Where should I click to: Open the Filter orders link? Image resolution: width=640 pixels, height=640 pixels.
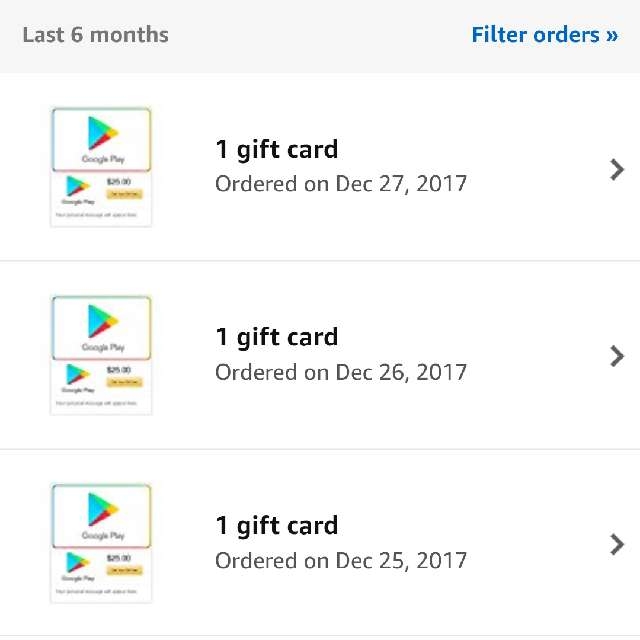pos(544,35)
